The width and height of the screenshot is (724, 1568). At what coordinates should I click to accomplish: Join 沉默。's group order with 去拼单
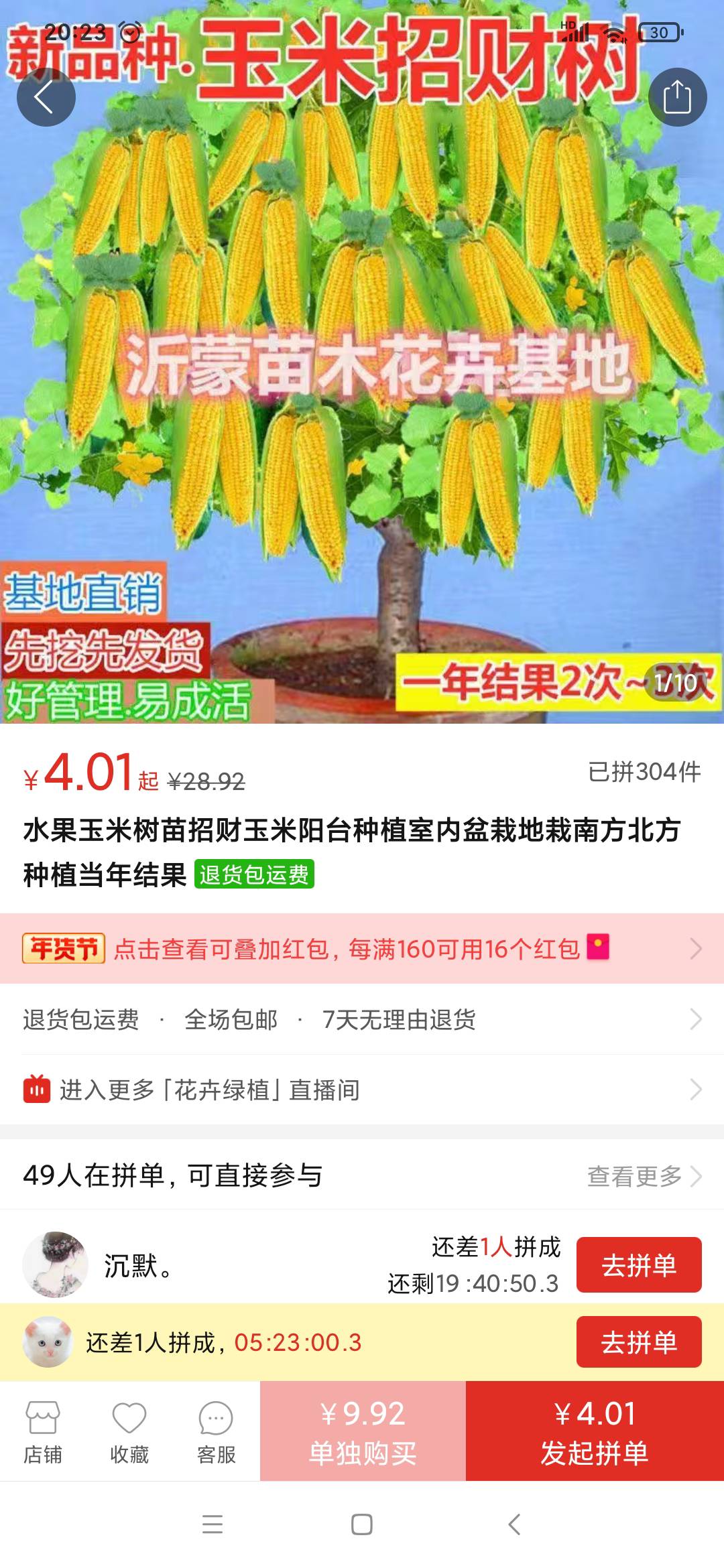[x=638, y=1265]
